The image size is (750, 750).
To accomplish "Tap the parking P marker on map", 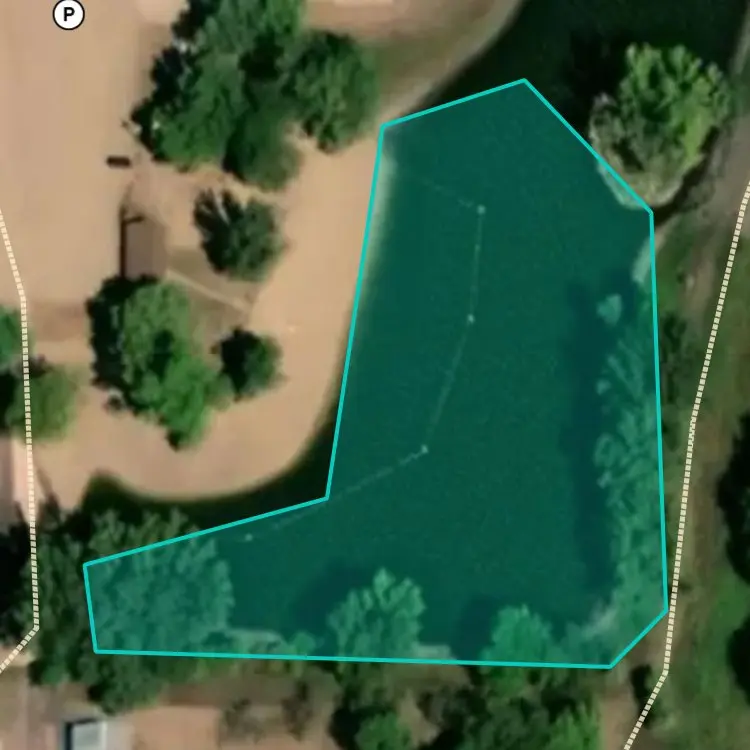I will [68, 15].
